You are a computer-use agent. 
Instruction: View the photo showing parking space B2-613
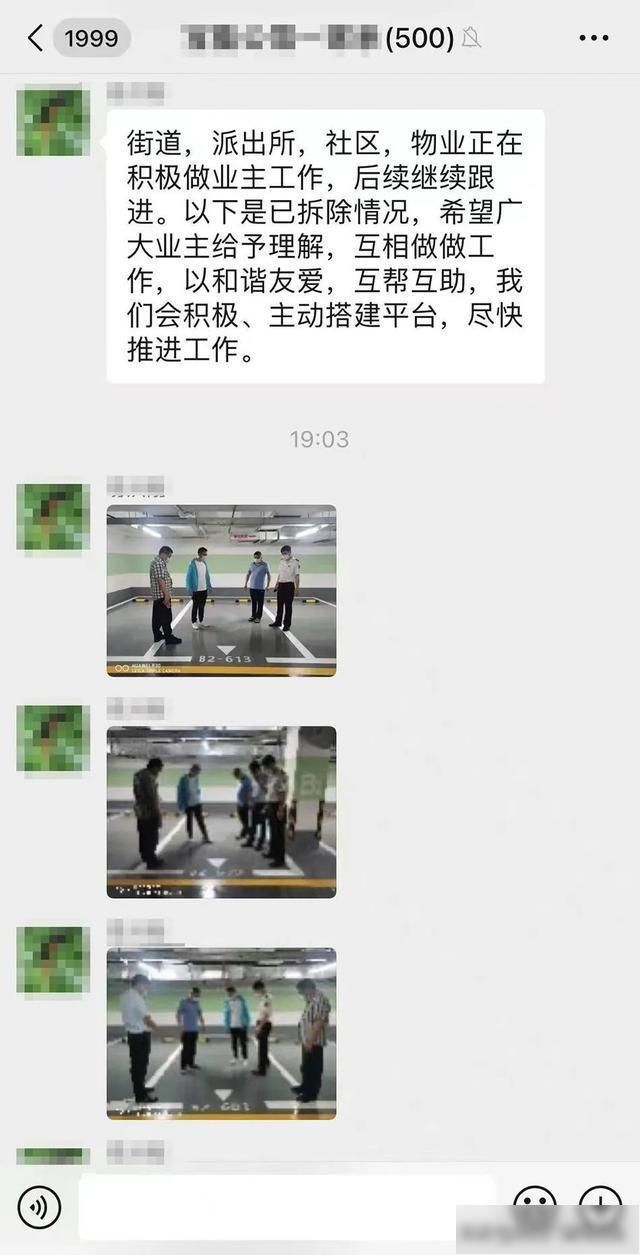pos(221,590)
